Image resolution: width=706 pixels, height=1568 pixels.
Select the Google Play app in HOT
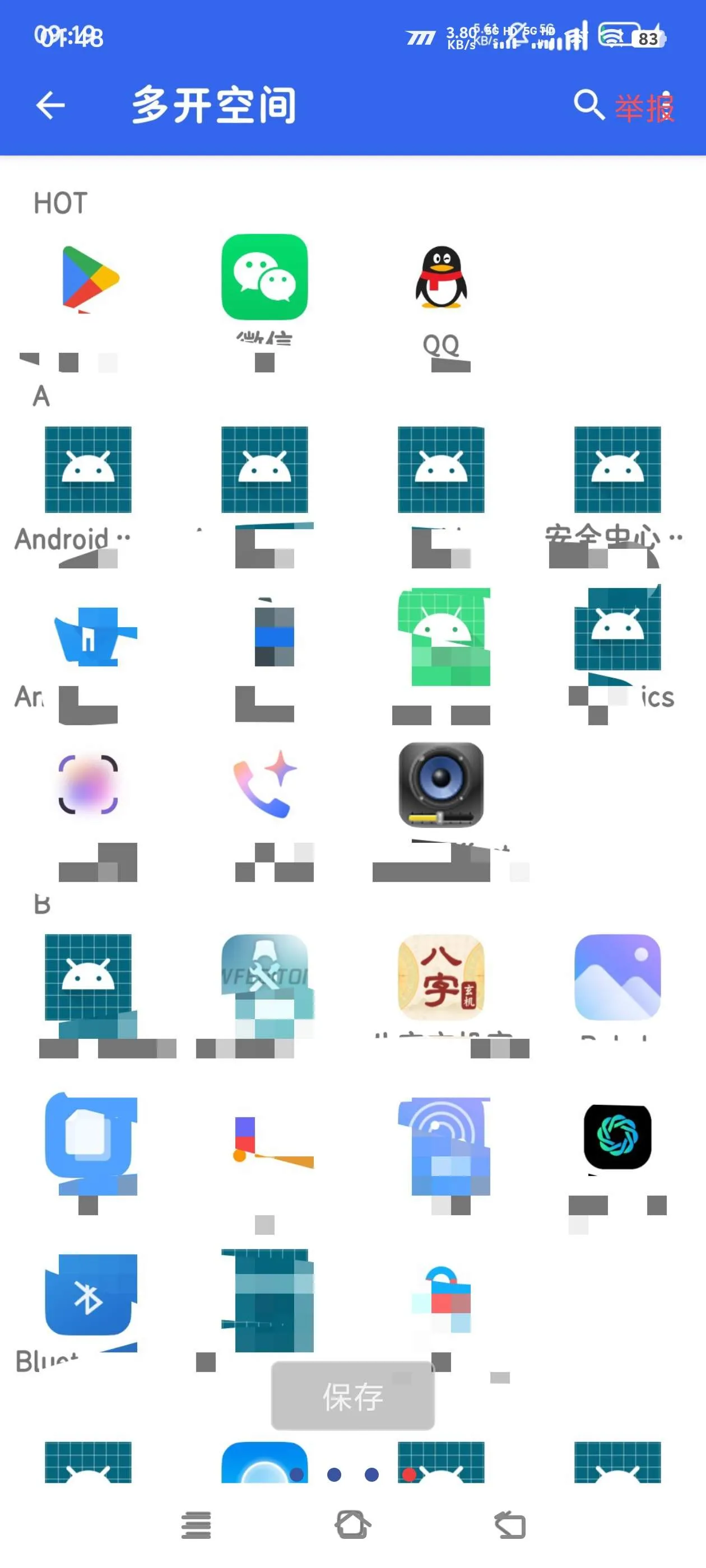point(89,279)
